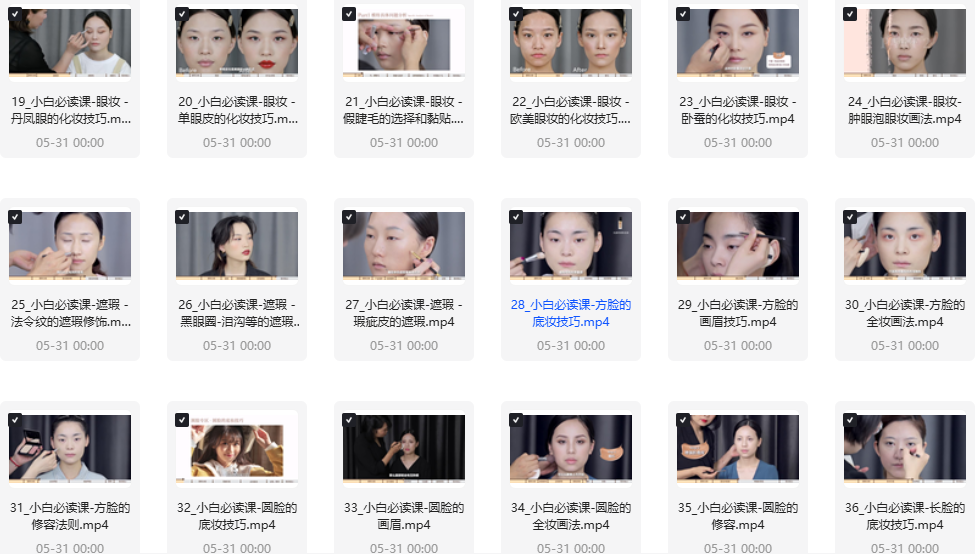Uncheck the checkbox on video 21 假睫毛

click(349, 14)
